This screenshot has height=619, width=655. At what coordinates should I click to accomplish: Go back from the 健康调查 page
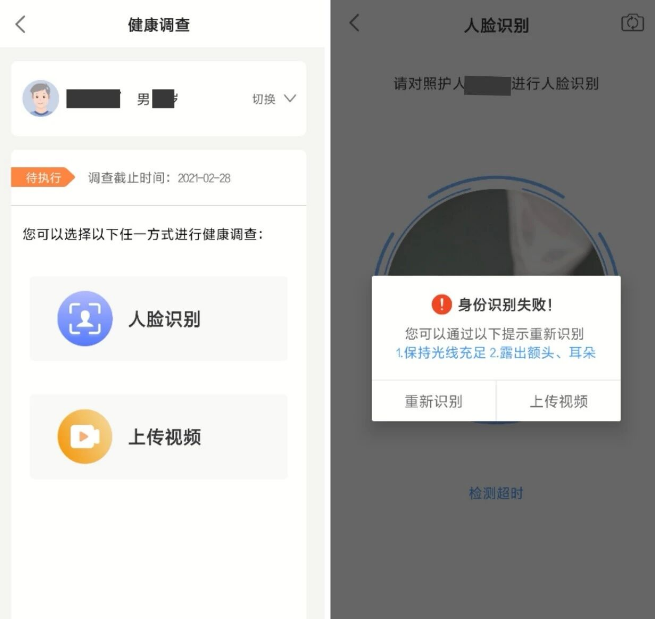20,25
